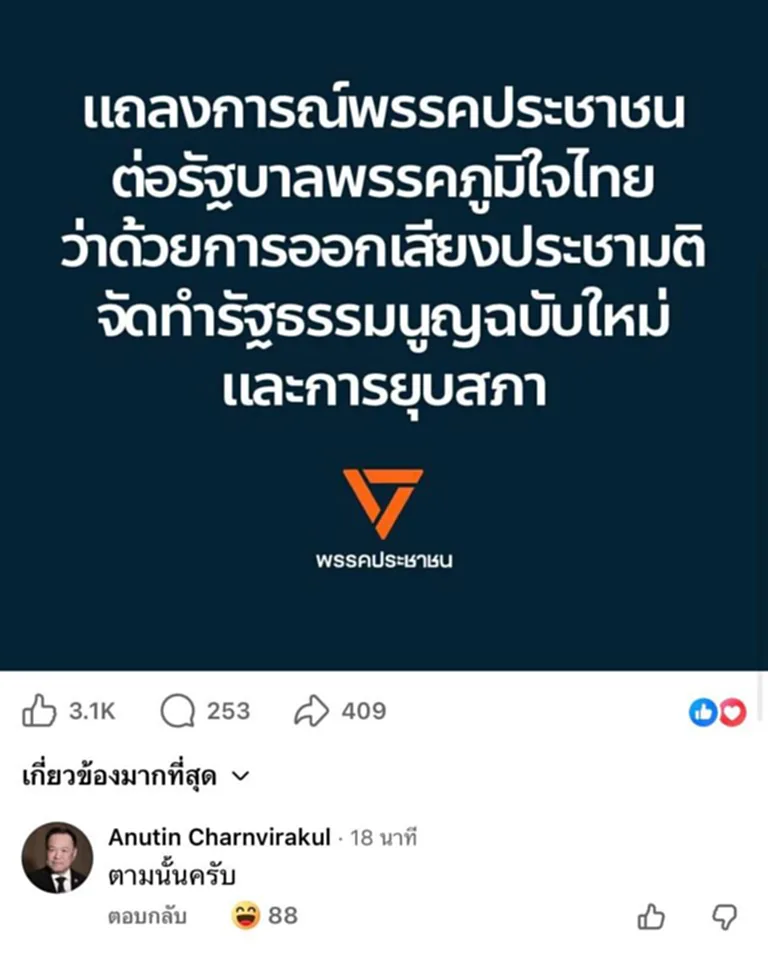Open Anutin Charnvirakul's profile name

[218, 838]
